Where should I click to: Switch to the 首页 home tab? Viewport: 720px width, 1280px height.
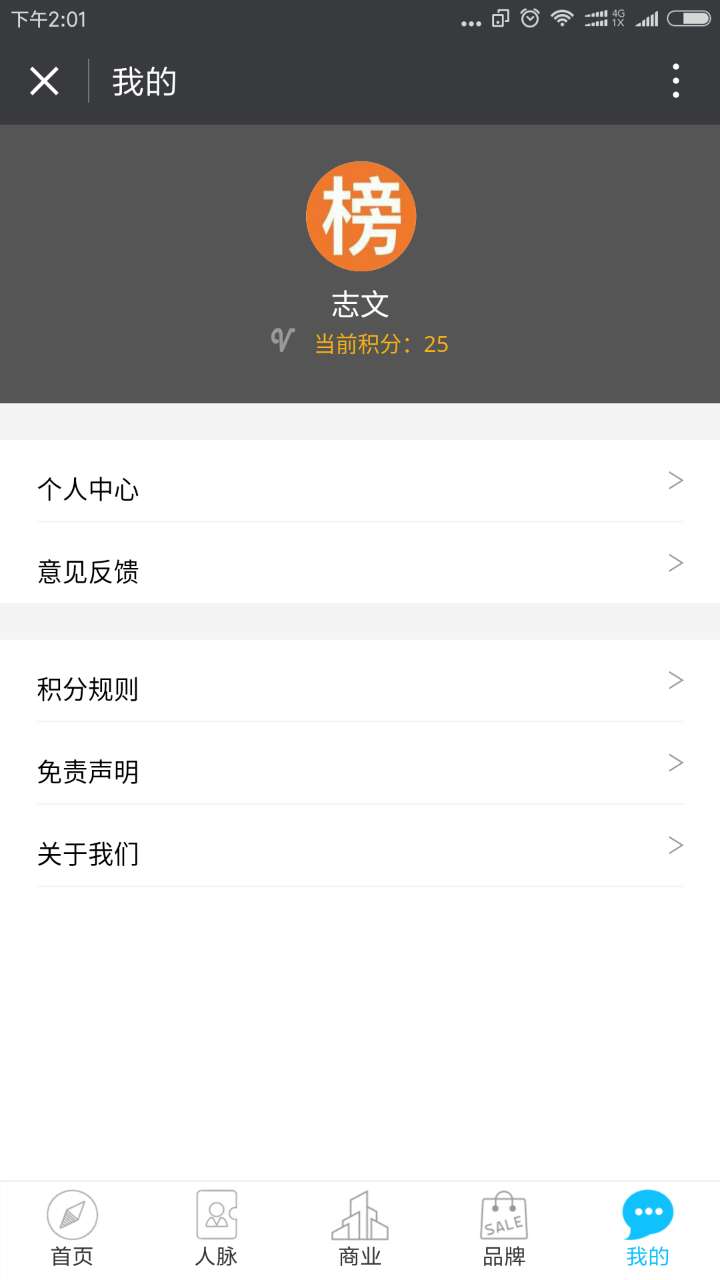tap(72, 1230)
